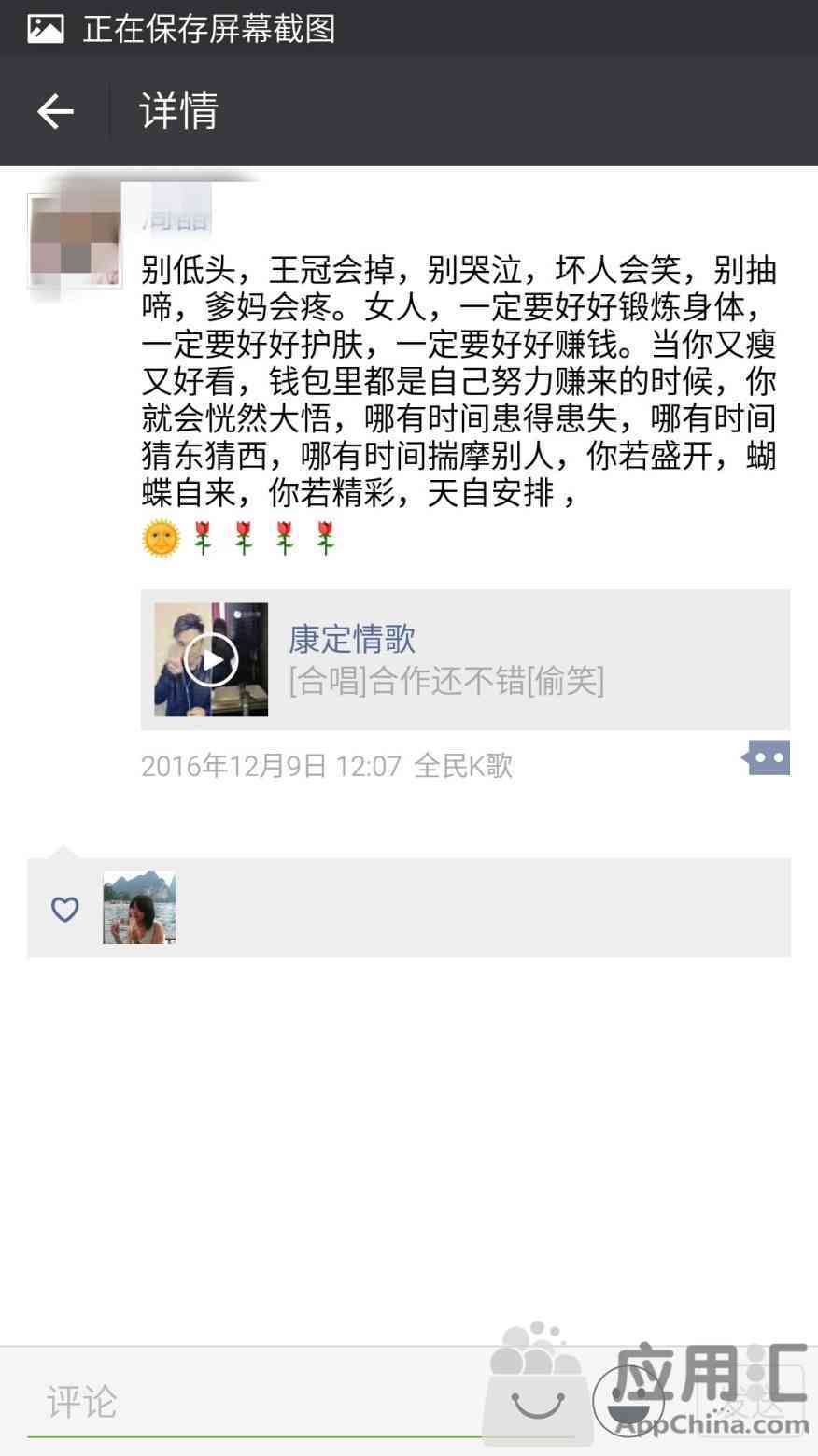Open the 全民K歌 source link
Viewport: 818px width, 1456px height.
click(x=463, y=767)
